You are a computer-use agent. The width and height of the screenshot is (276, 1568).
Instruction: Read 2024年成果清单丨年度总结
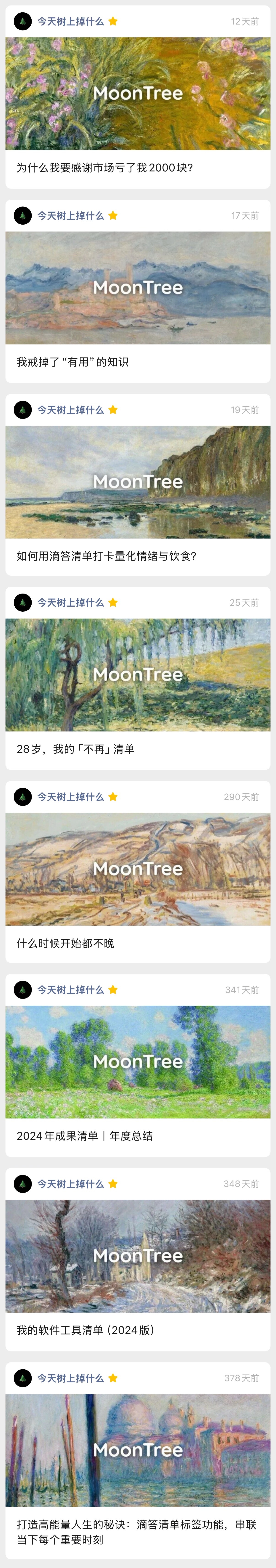click(84, 1136)
